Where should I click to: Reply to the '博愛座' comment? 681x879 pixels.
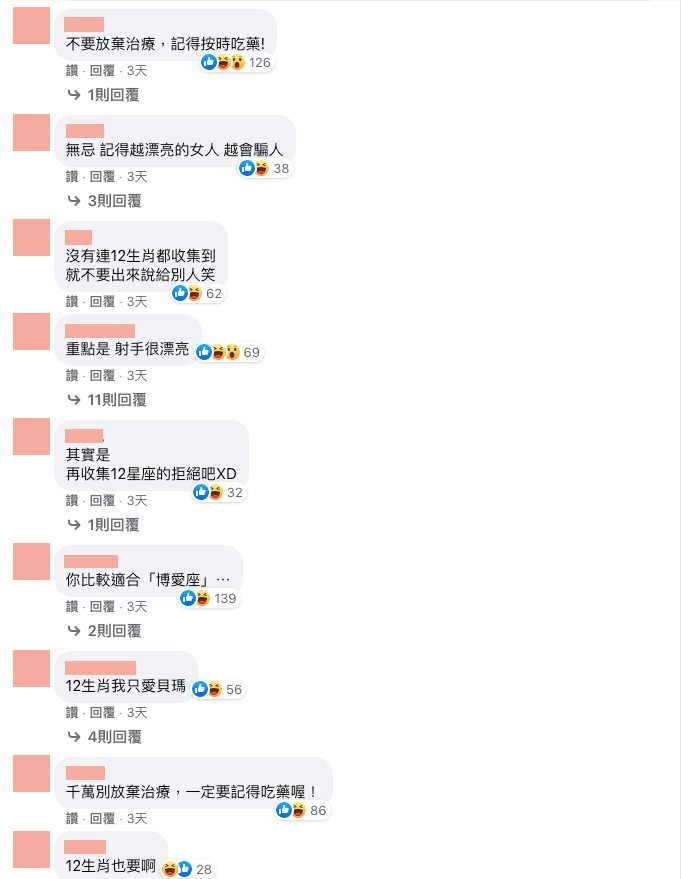click(x=102, y=606)
